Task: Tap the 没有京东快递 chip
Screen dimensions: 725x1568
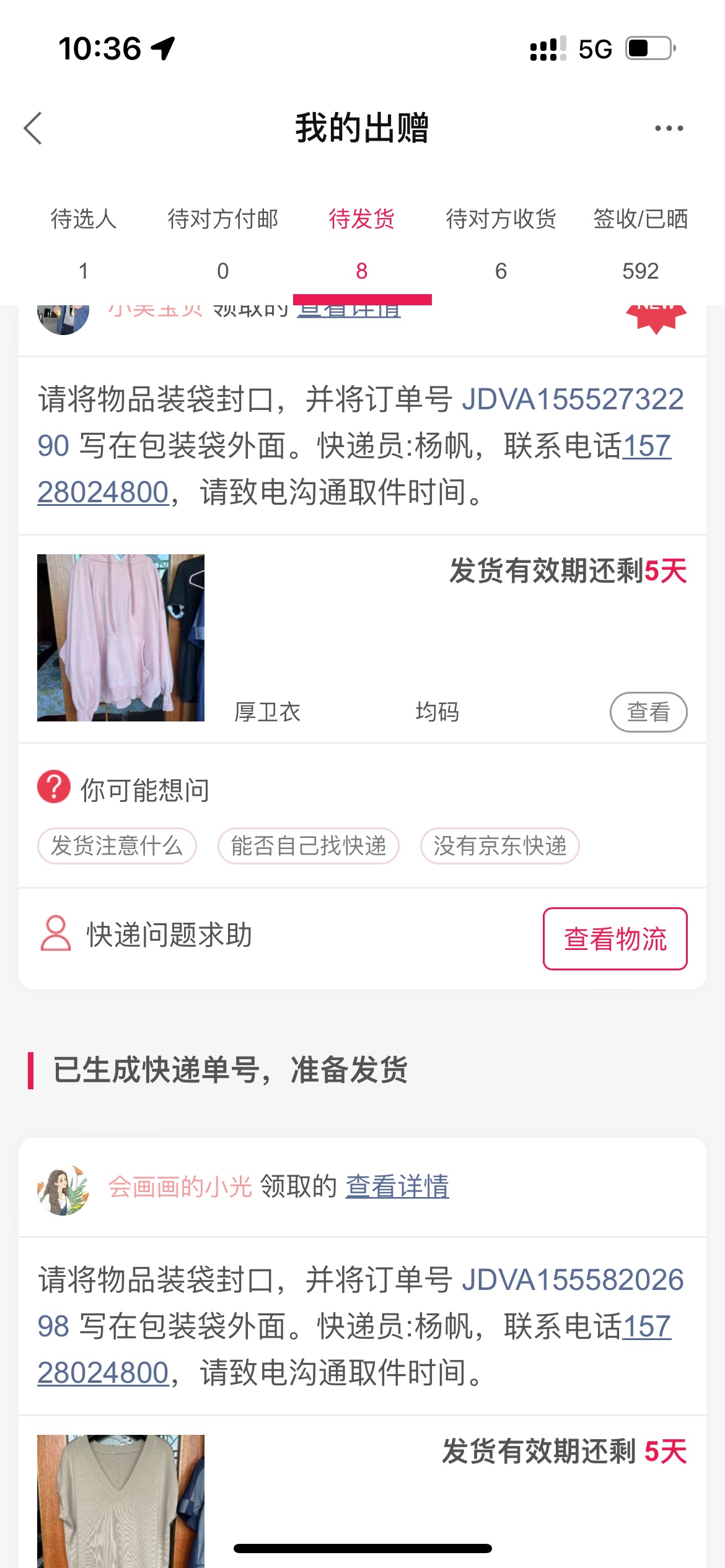Action: pos(499,845)
